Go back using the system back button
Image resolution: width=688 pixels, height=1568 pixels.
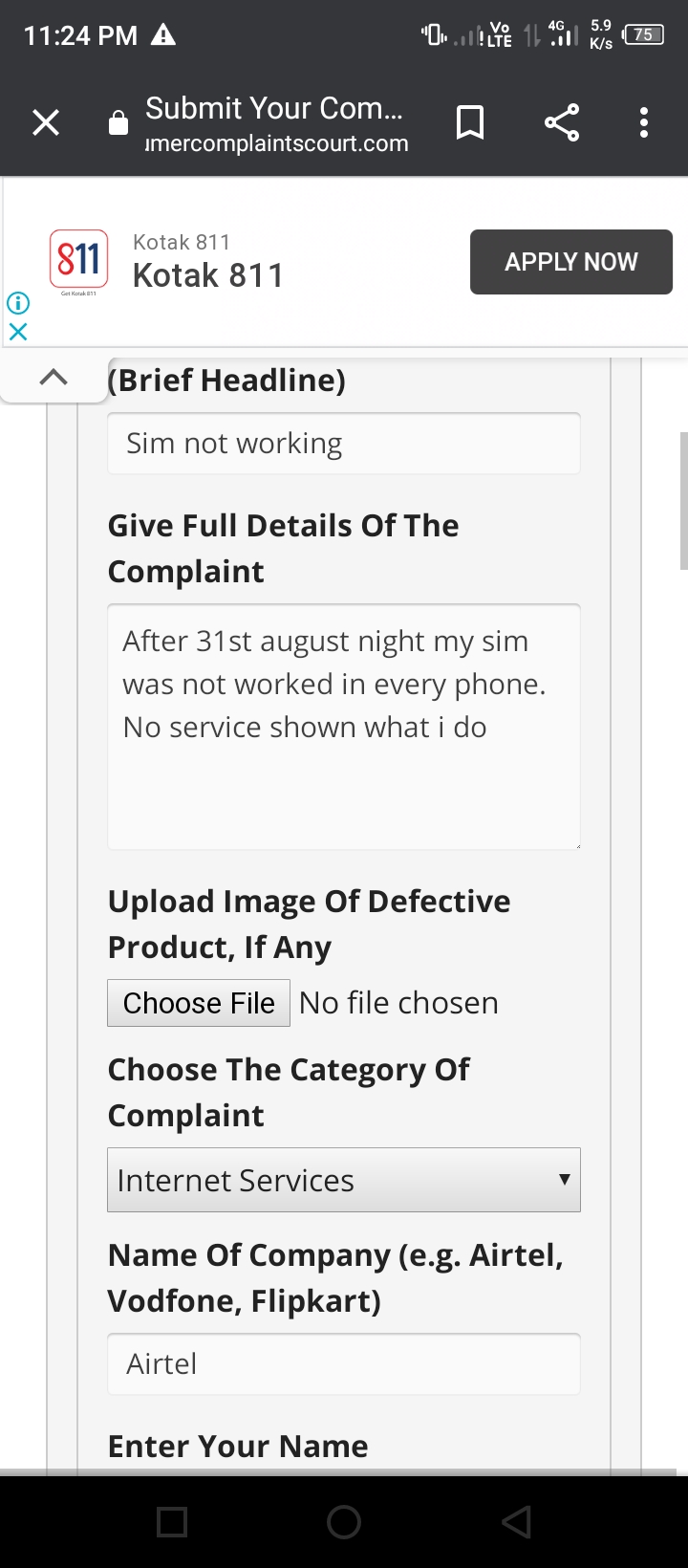click(x=516, y=1522)
